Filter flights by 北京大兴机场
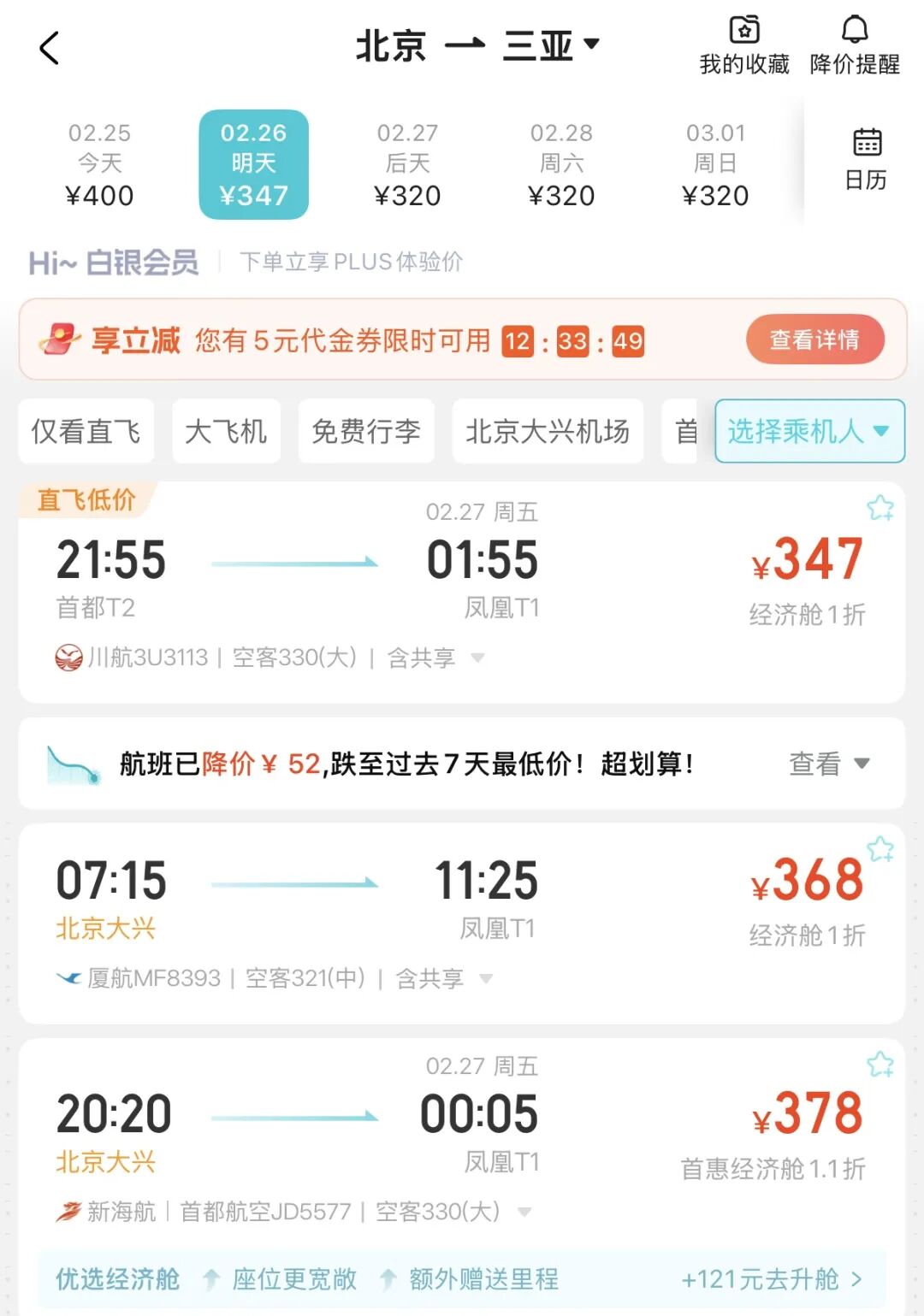924x1316 pixels. point(548,431)
